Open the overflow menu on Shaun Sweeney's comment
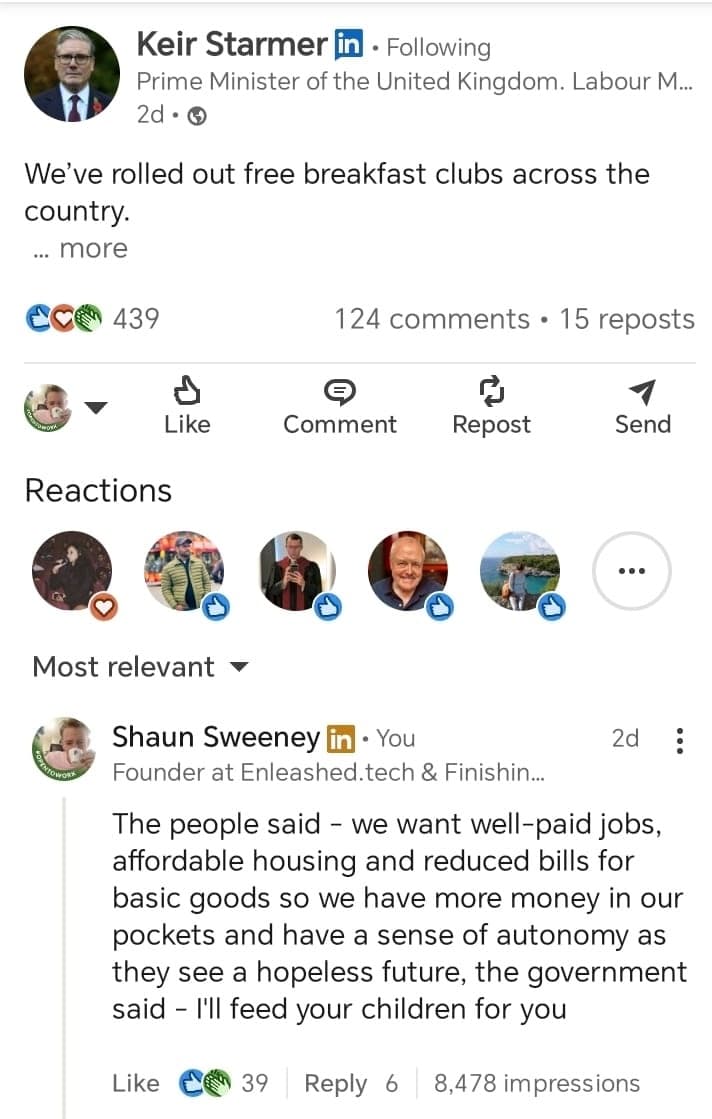This screenshot has height=1119, width=712. click(680, 740)
